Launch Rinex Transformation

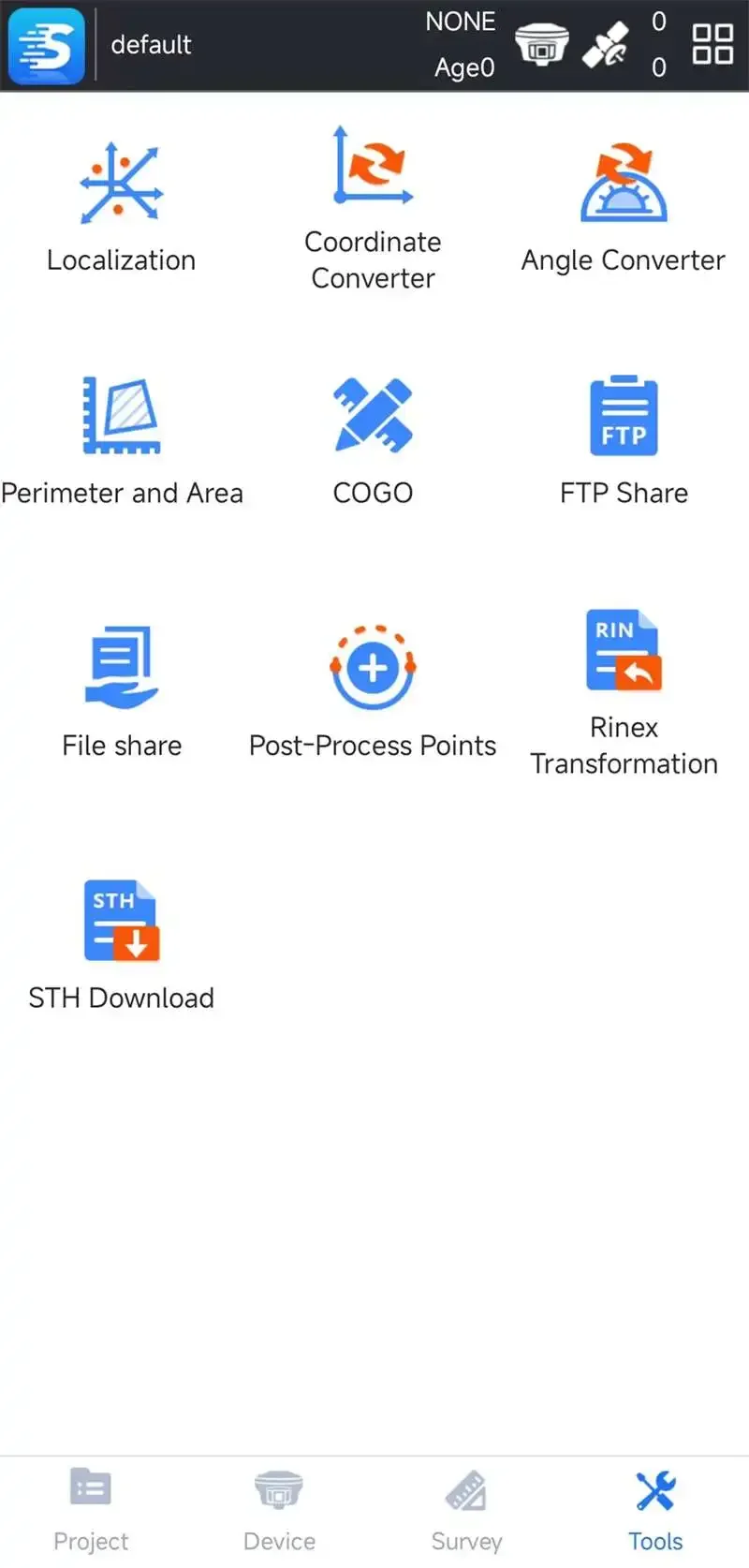click(x=624, y=693)
